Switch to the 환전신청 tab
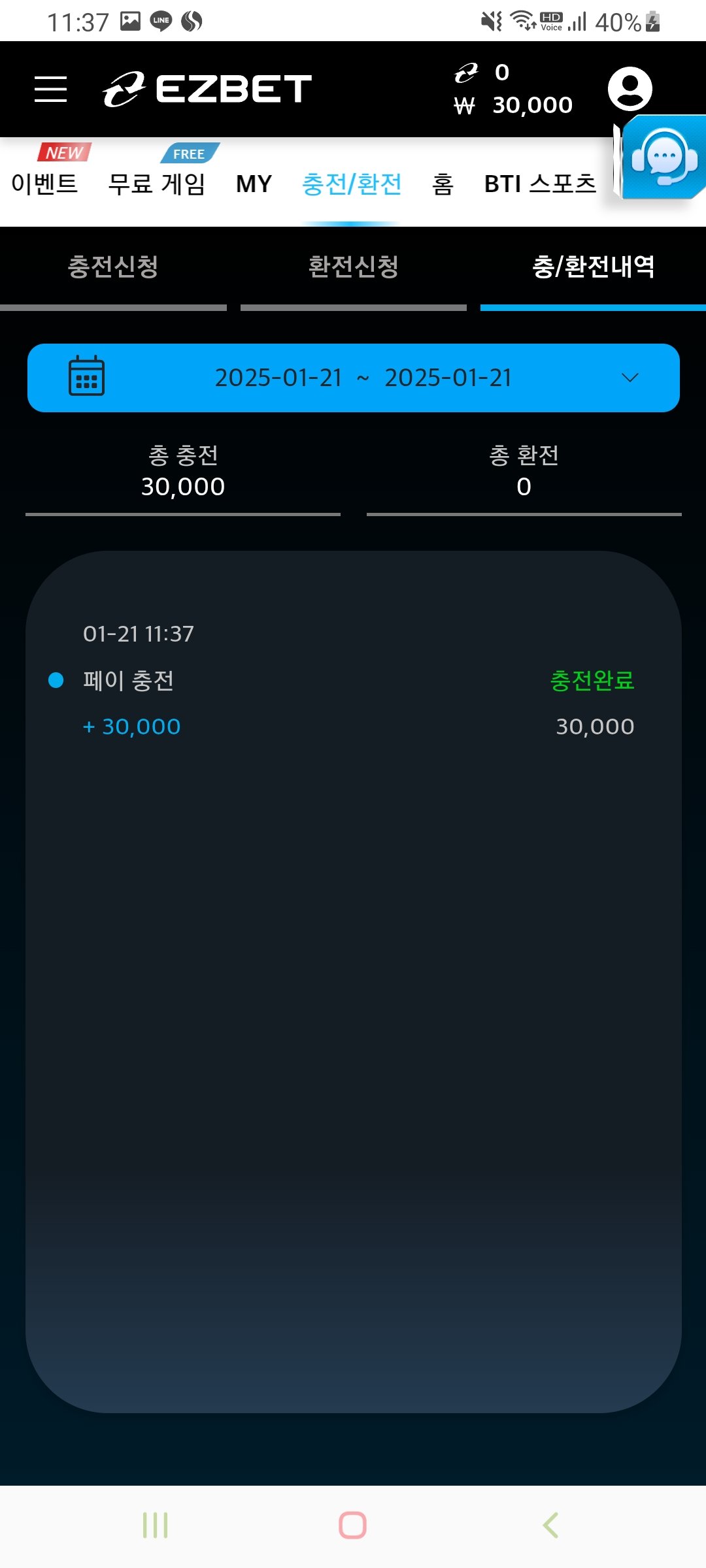This screenshot has height=1568, width=706. click(x=354, y=267)
